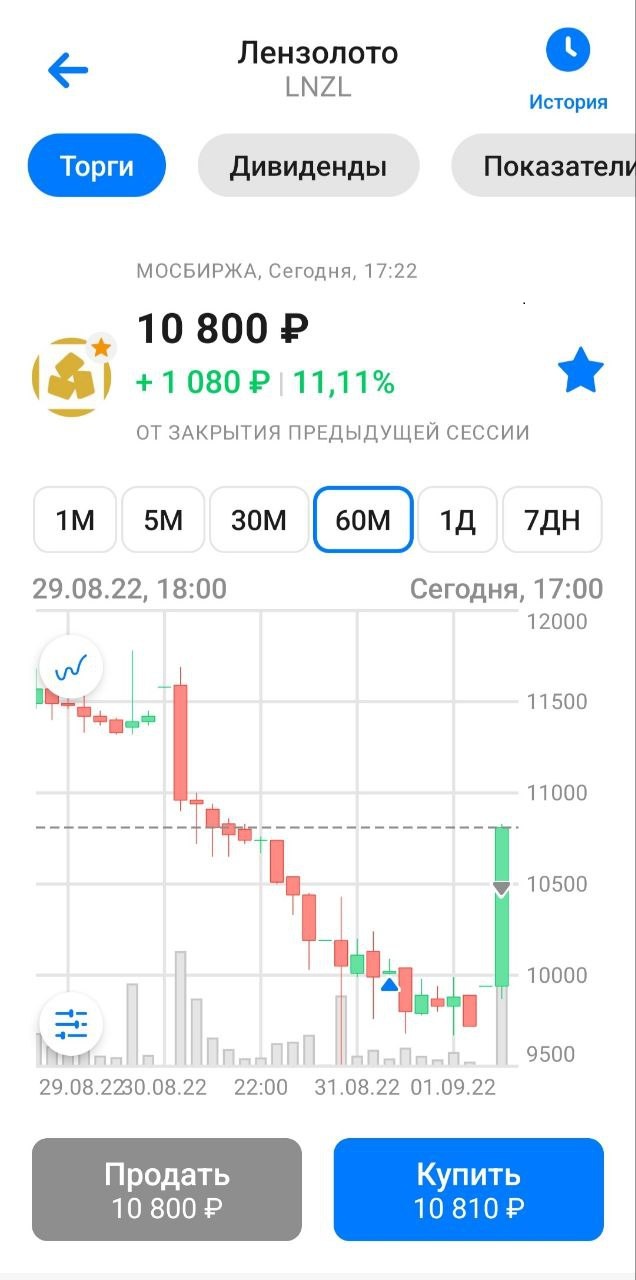The image size is (636, 1280).
Task: Switch chart to 30М interval
Action: click(x=259, y=520)
